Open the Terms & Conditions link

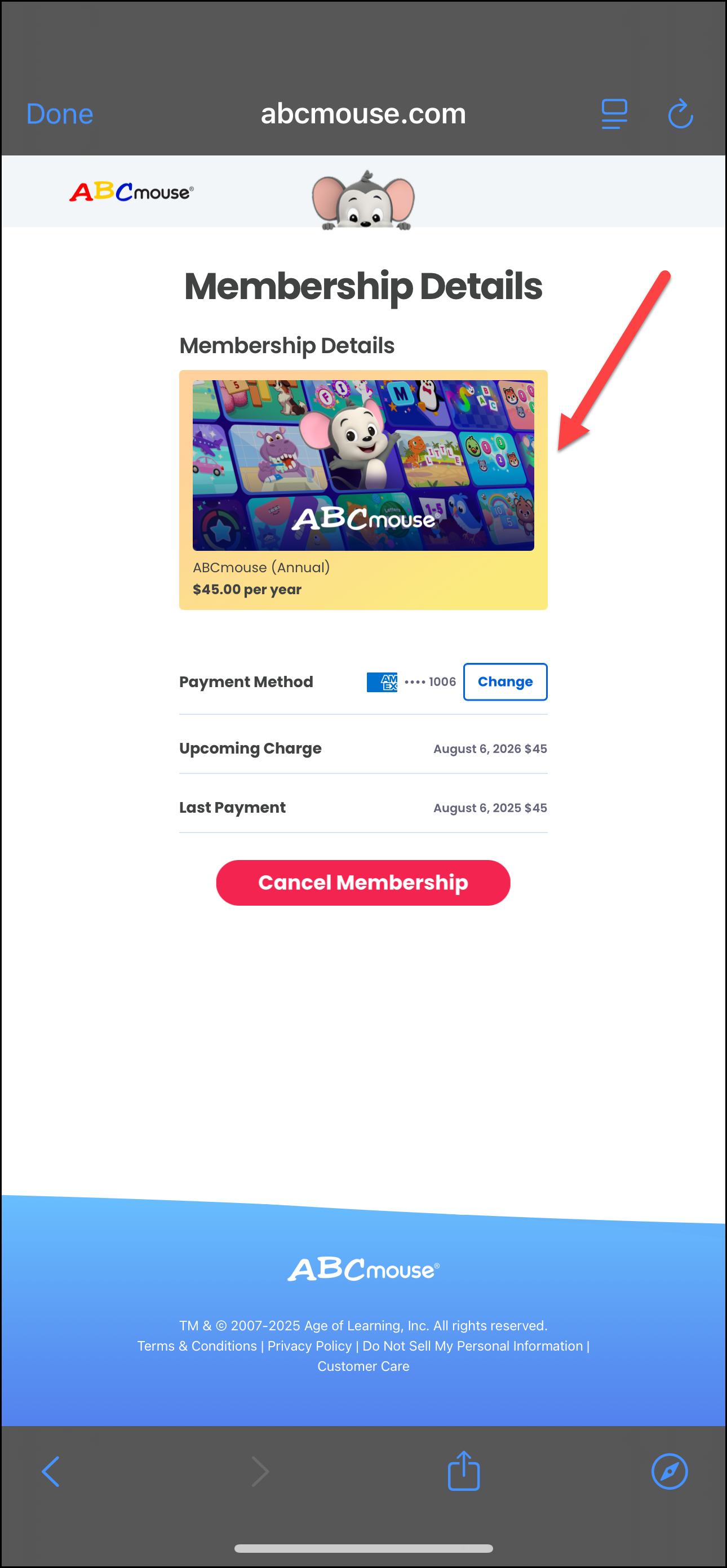tap(197, 1346)
